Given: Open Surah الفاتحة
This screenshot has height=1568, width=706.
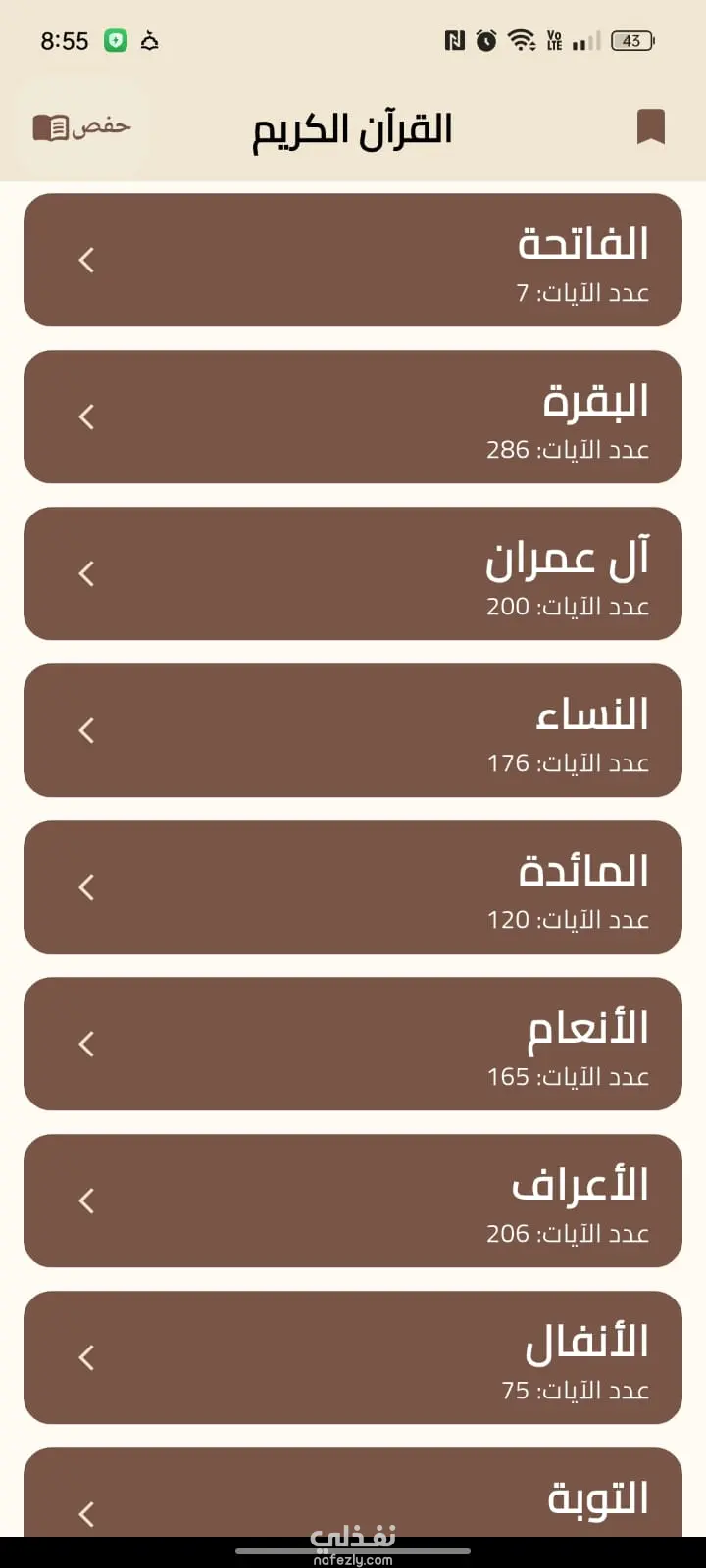Looking at the screenshot, I should click(353, 260).
